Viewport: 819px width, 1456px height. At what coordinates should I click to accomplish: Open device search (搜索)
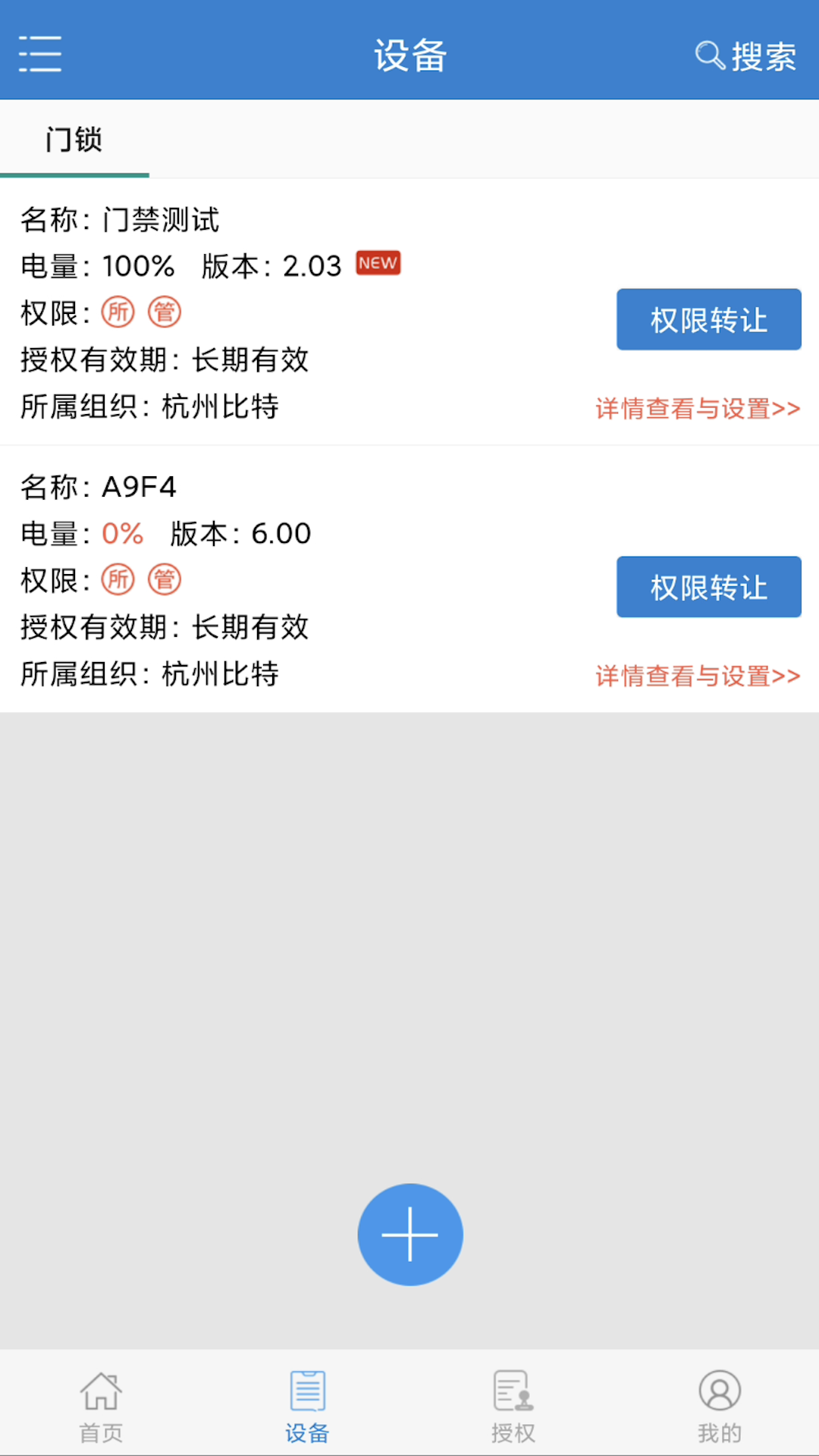746,56
